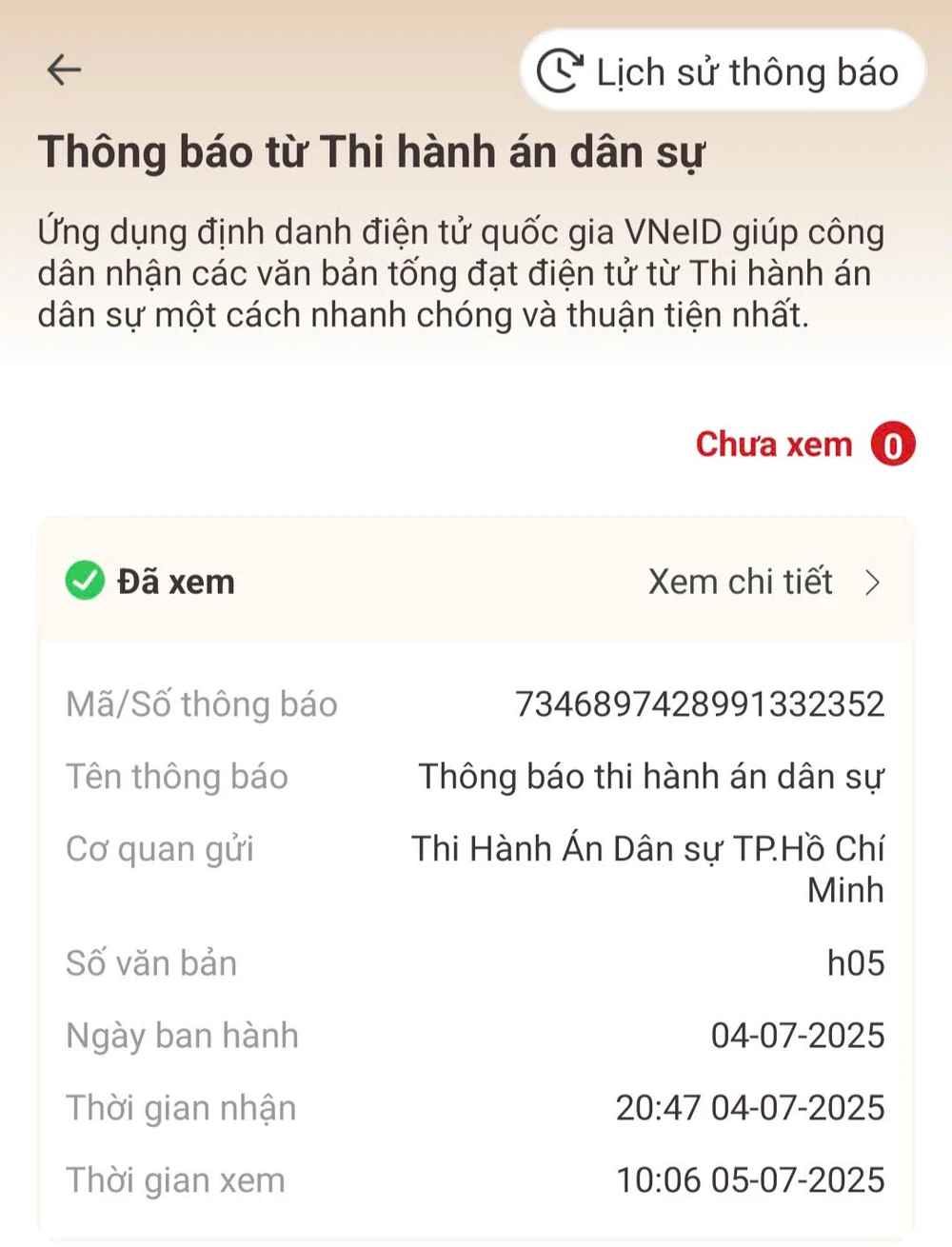The width and height of the screenshot is (952, 1247).
Task: Open the notification card details with the chevron
Action: (x=871, y=583)
